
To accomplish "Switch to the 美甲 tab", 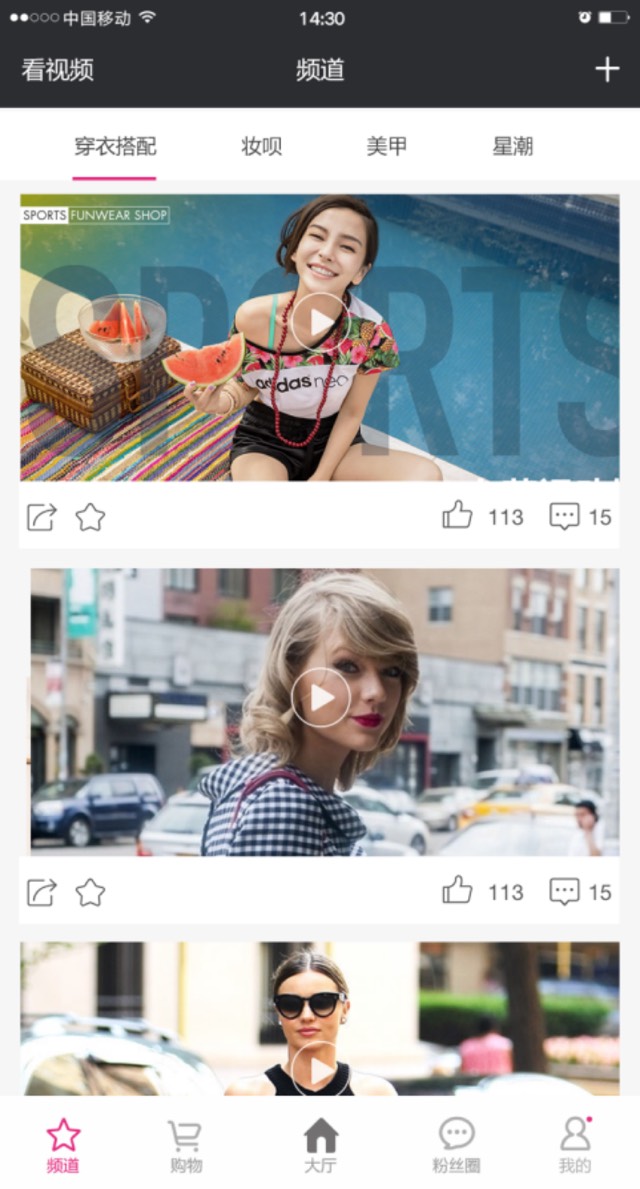I will pos(387,146).
